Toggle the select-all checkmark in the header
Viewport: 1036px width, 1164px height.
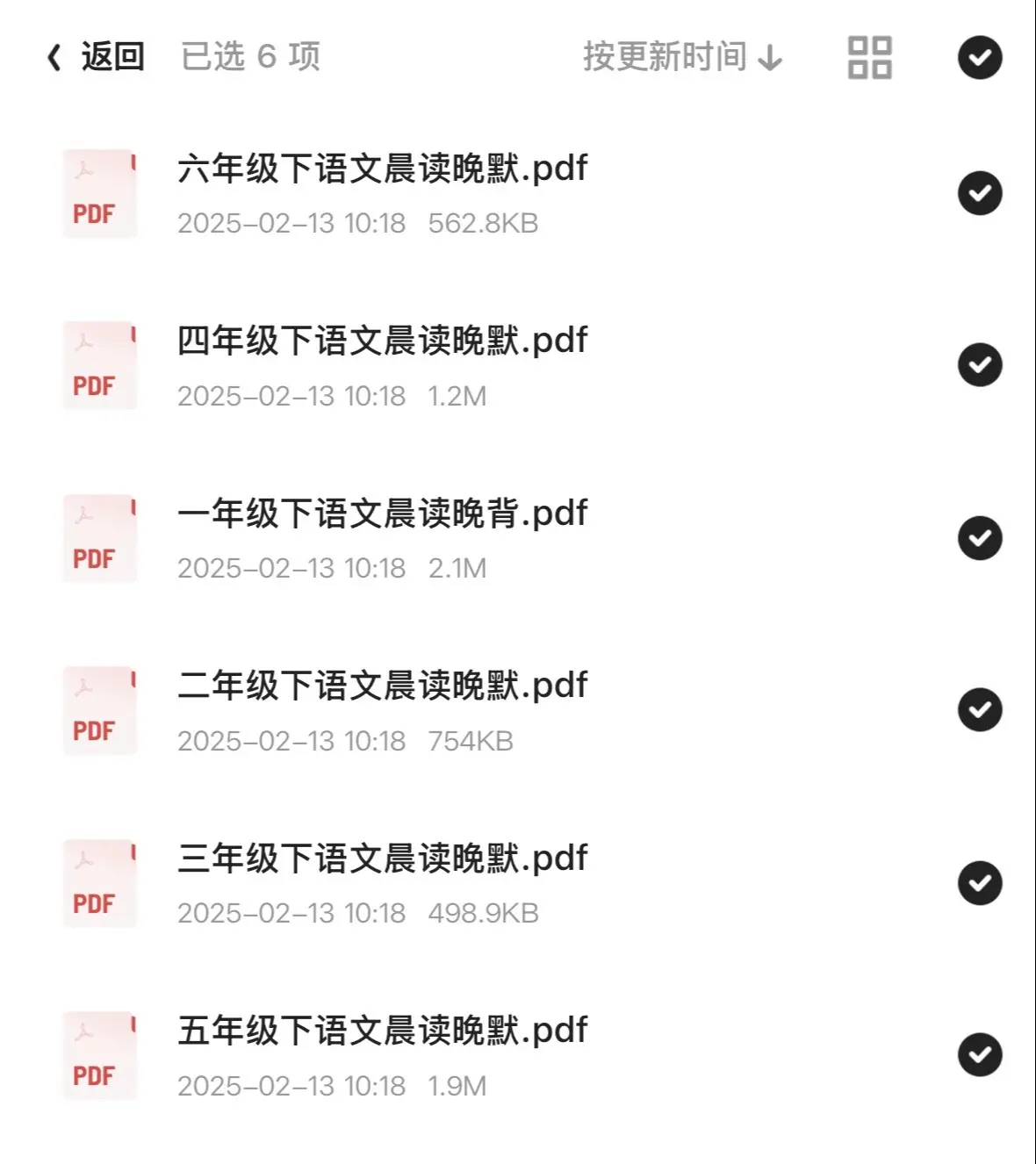pos(980,58)
